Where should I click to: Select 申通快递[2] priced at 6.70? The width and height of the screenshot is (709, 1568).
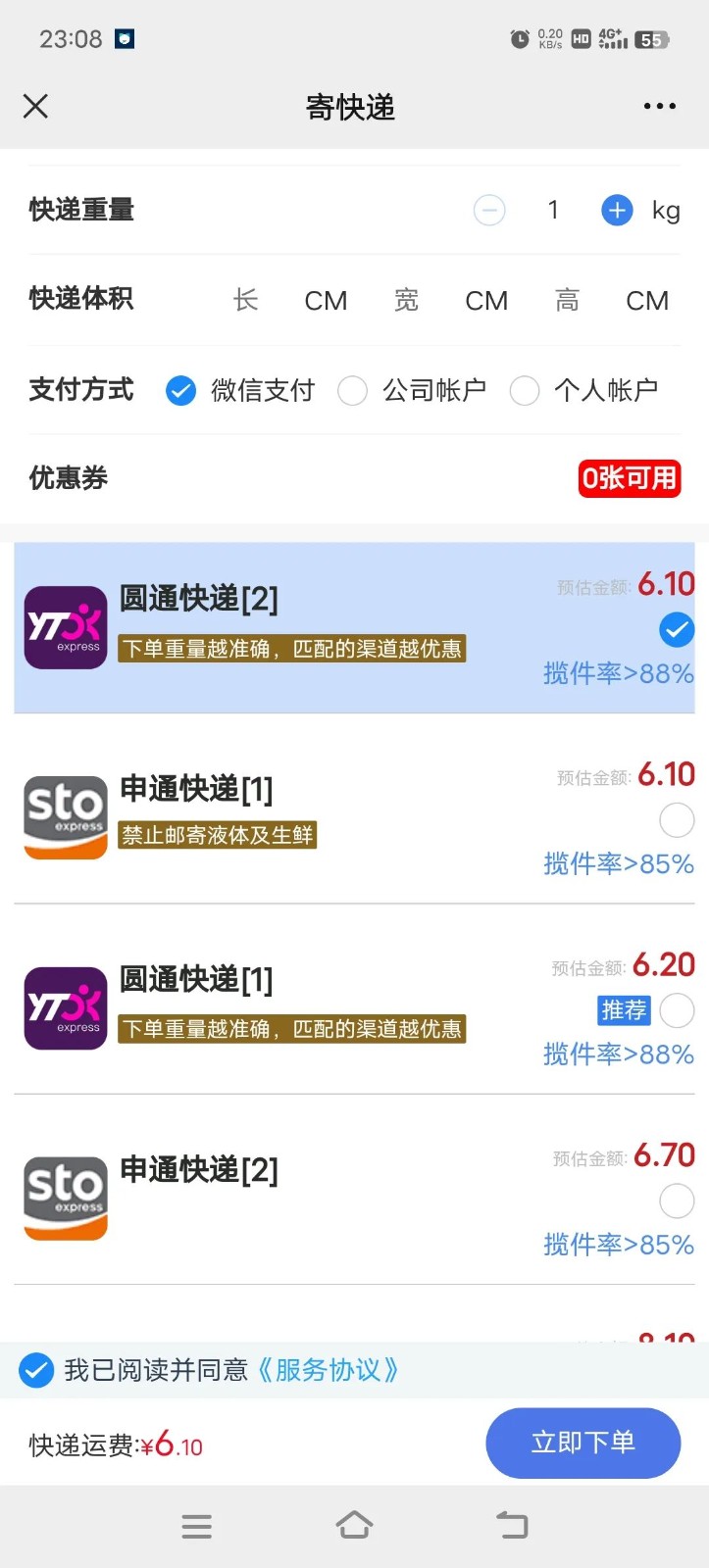pos(677,1200)
